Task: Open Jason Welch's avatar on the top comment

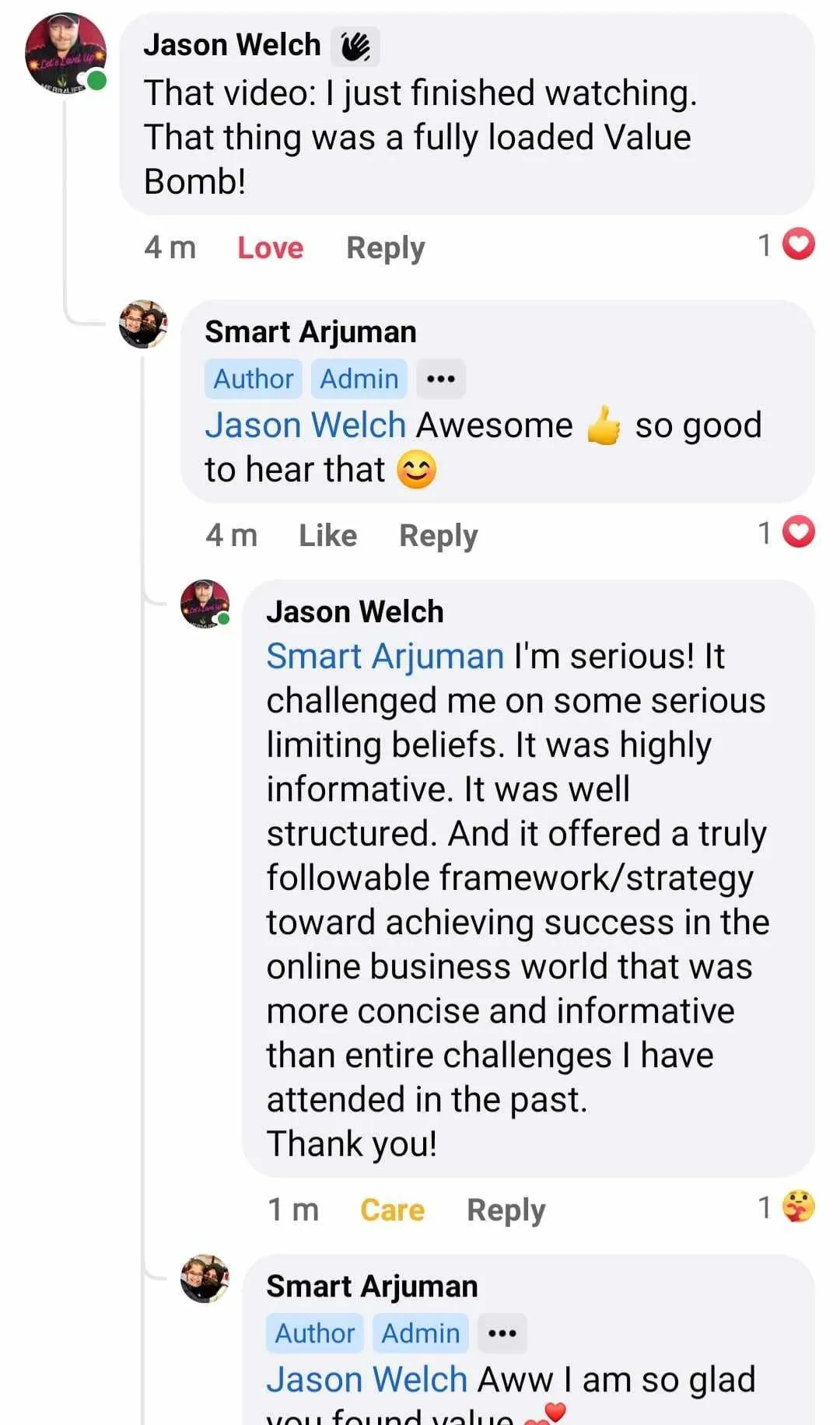Action: [x=66, y=53]
